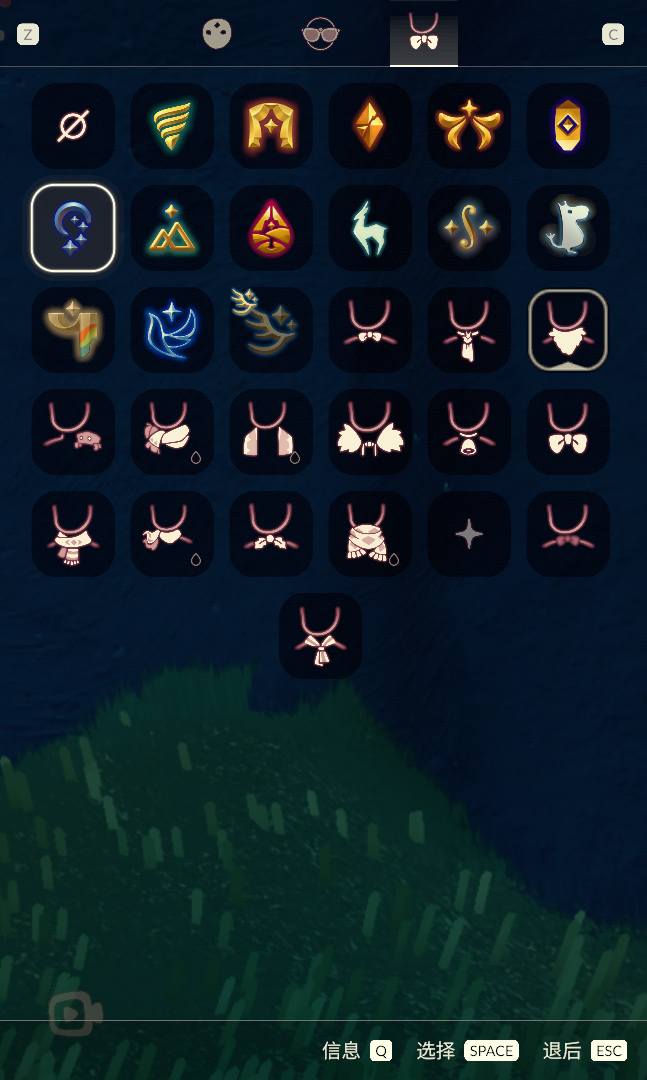This screenshot has height=1080, width=647.
Task: Equip the green tornado pendant
Action: coord(172,126)
